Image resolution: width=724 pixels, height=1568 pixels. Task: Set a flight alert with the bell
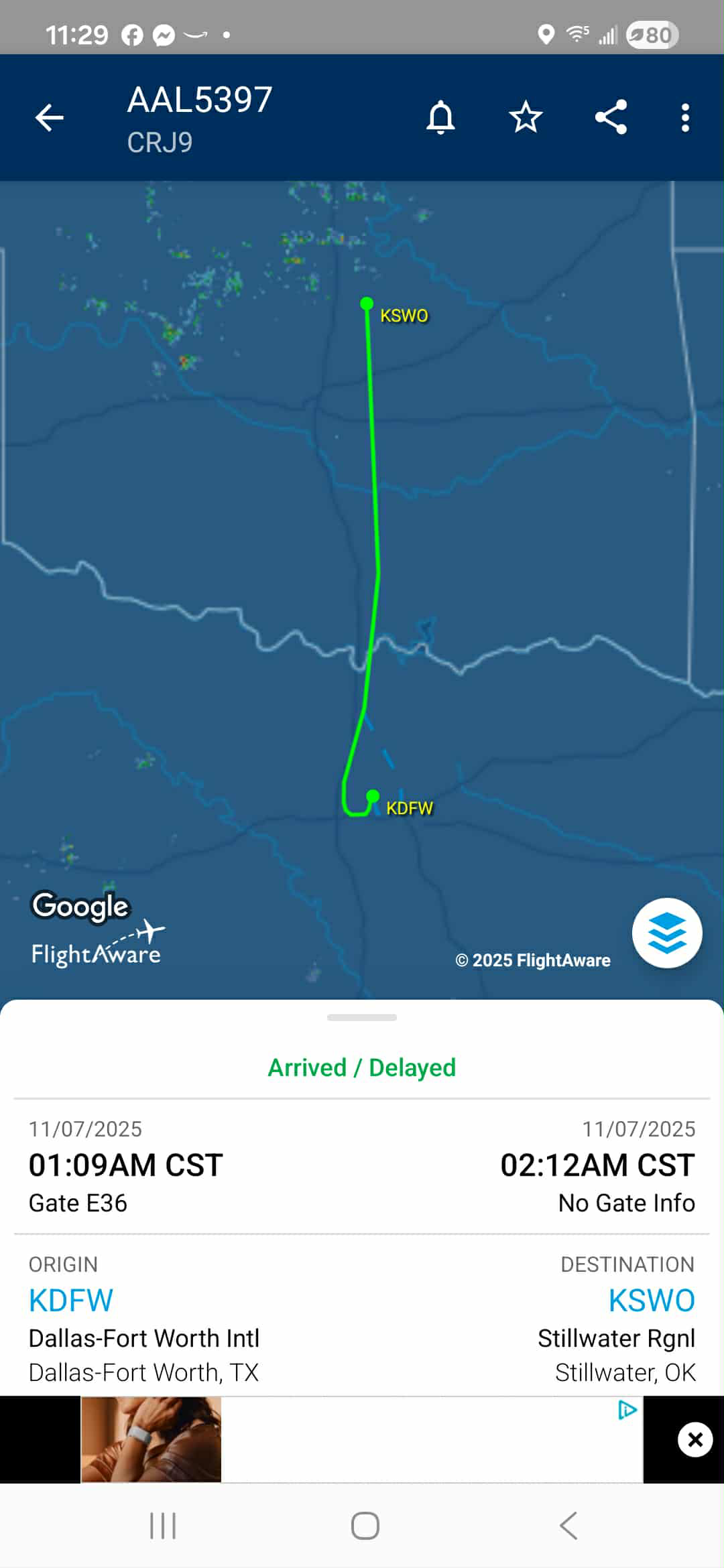point(440,118)
